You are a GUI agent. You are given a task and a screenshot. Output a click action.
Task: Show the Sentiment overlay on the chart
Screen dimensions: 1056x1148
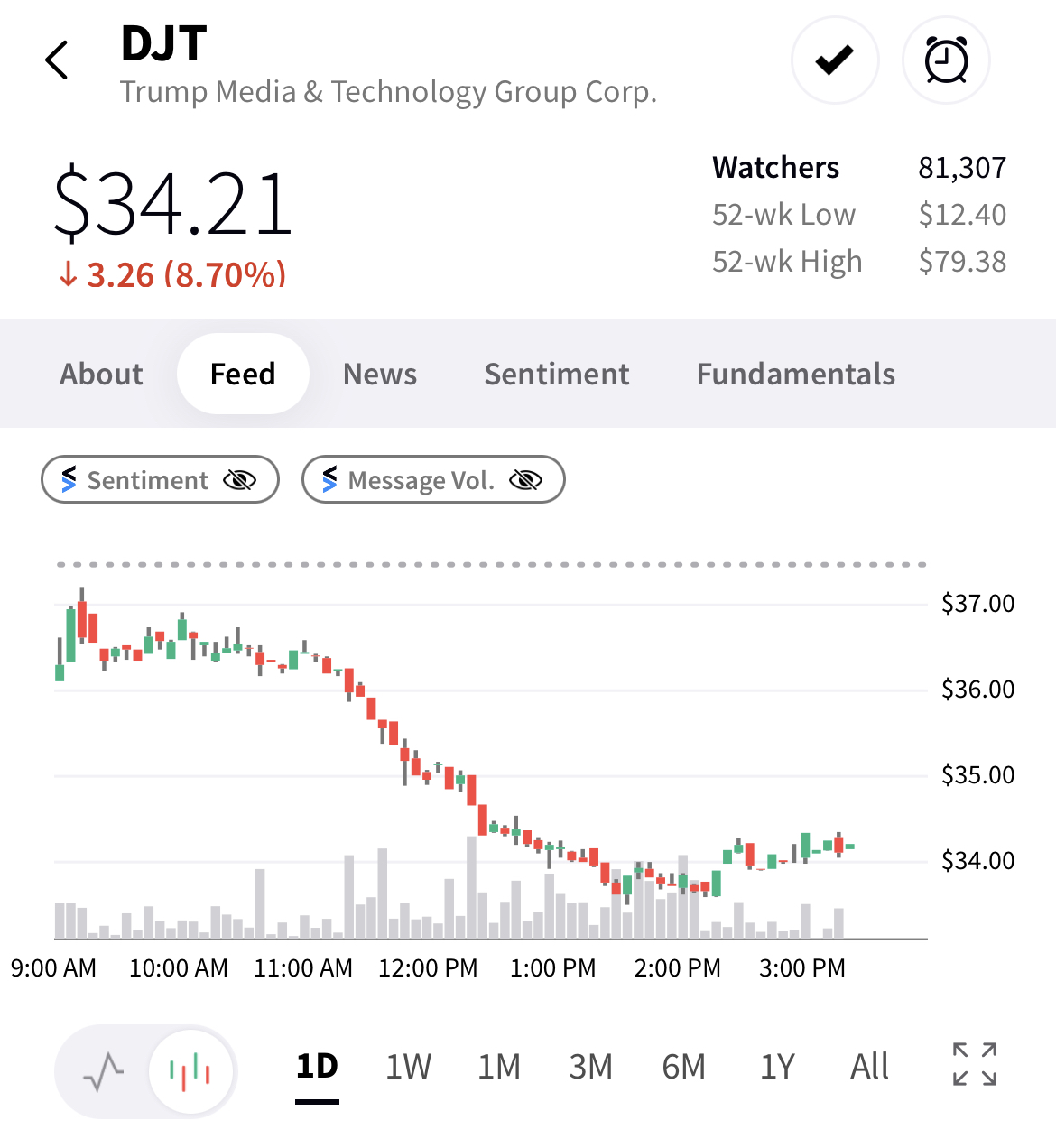click(160, 479)
